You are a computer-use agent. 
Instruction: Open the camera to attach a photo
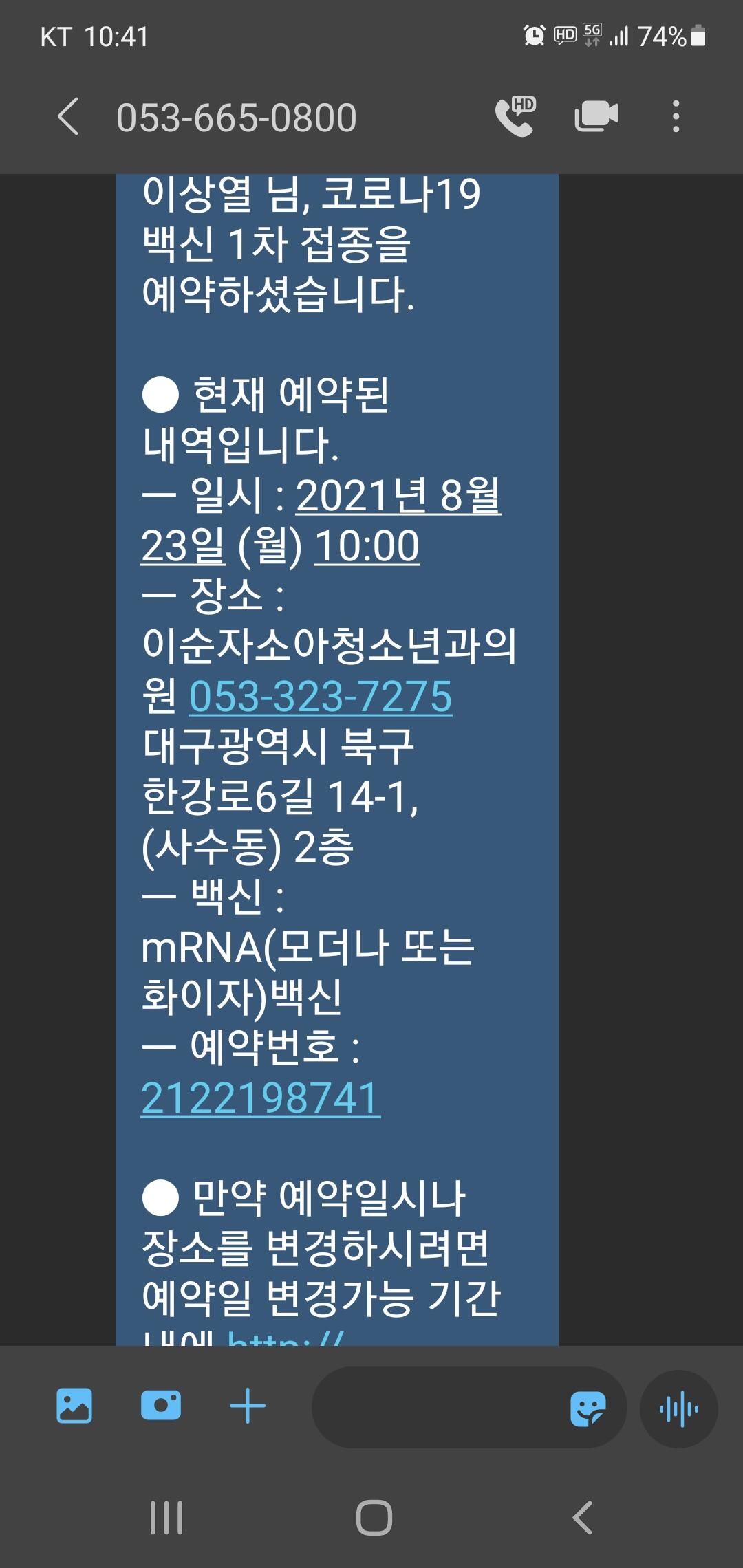tap(161, 1405)
